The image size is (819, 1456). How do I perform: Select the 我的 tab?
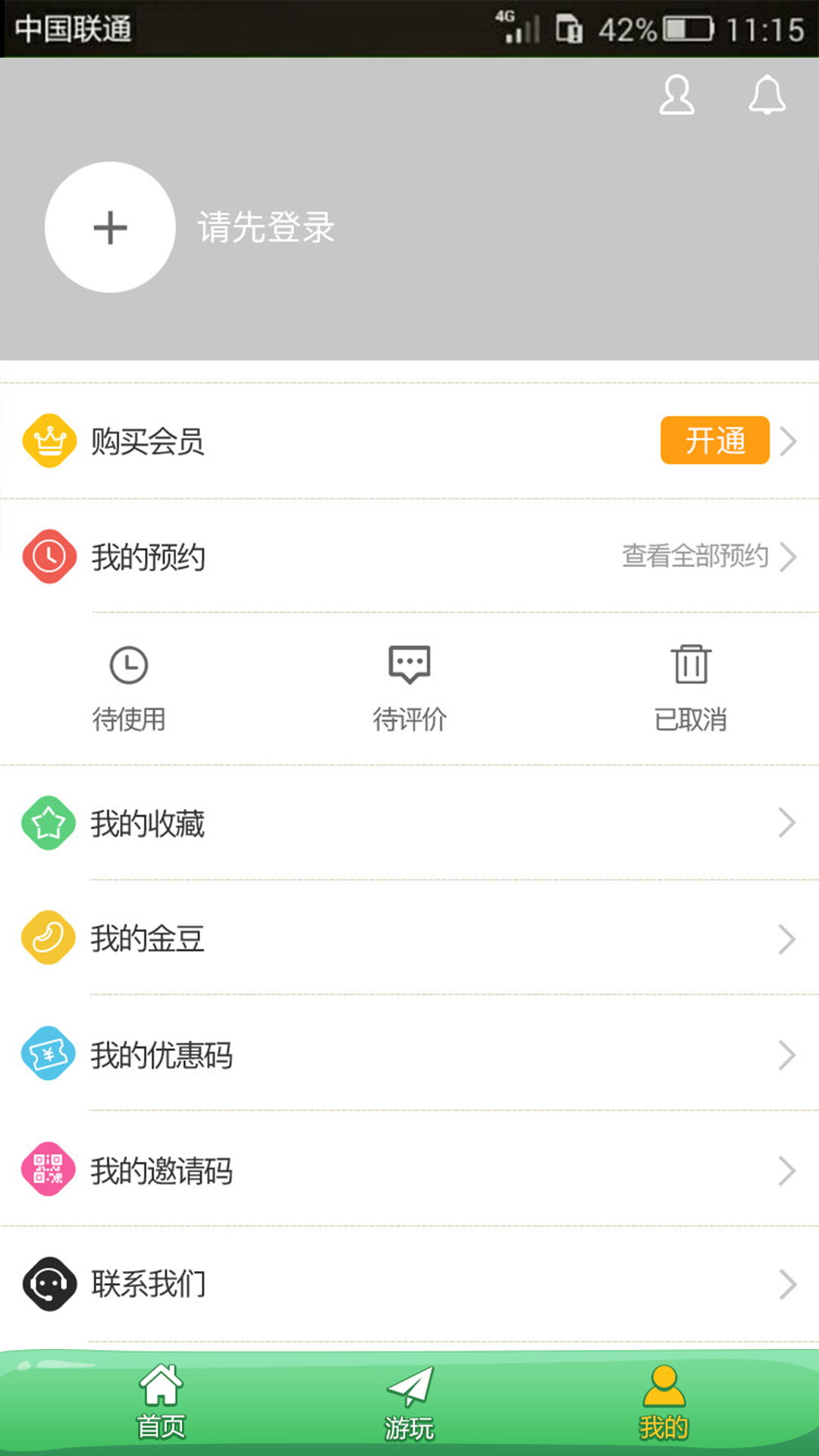[x=664, y=1403]
